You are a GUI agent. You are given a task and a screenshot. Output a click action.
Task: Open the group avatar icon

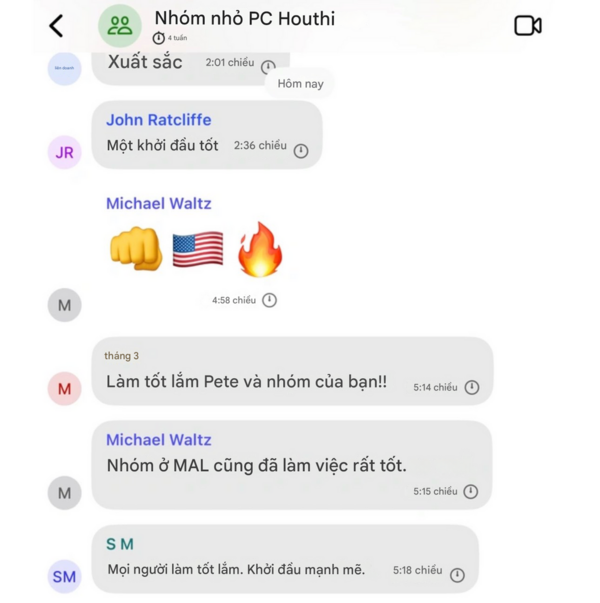coord(120,26)
